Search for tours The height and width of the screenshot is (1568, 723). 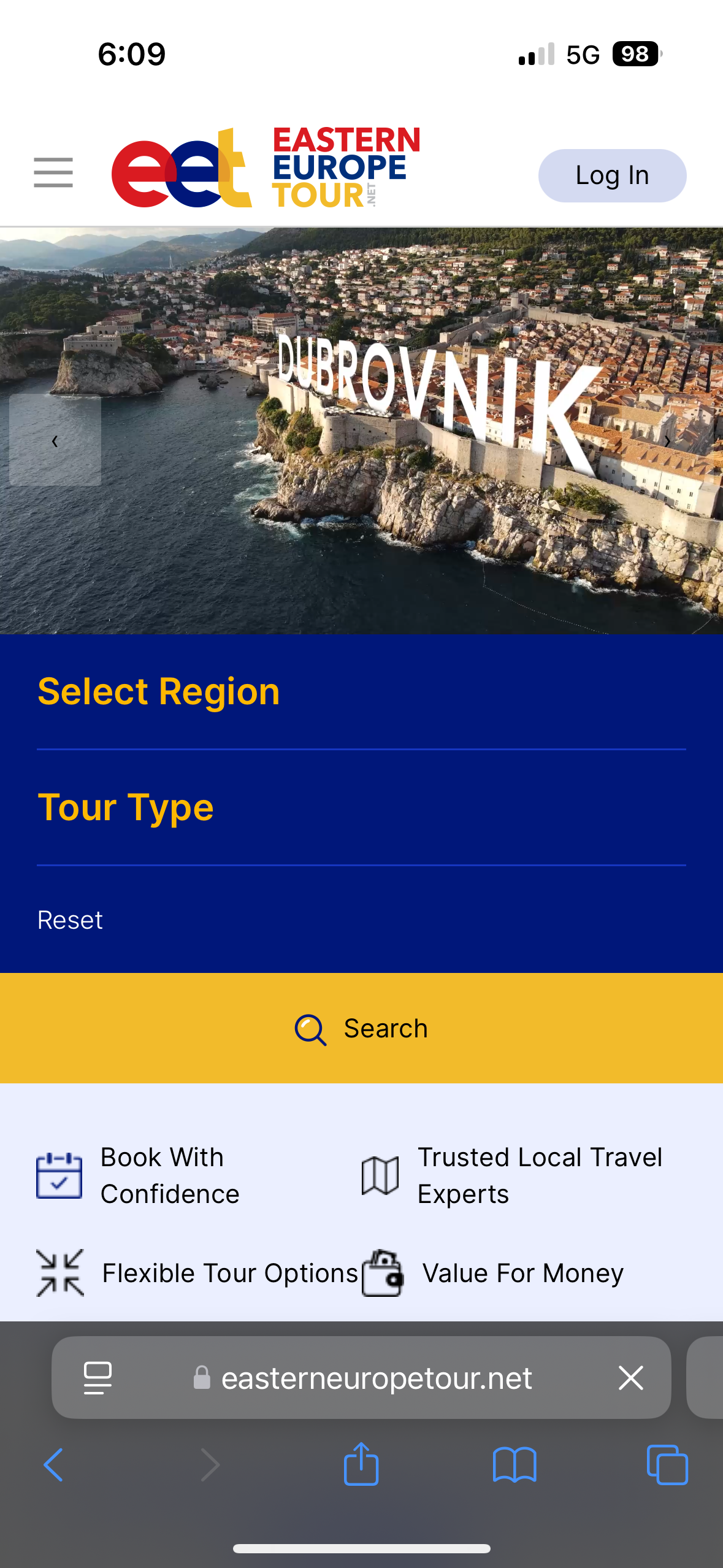(361, 1028)
